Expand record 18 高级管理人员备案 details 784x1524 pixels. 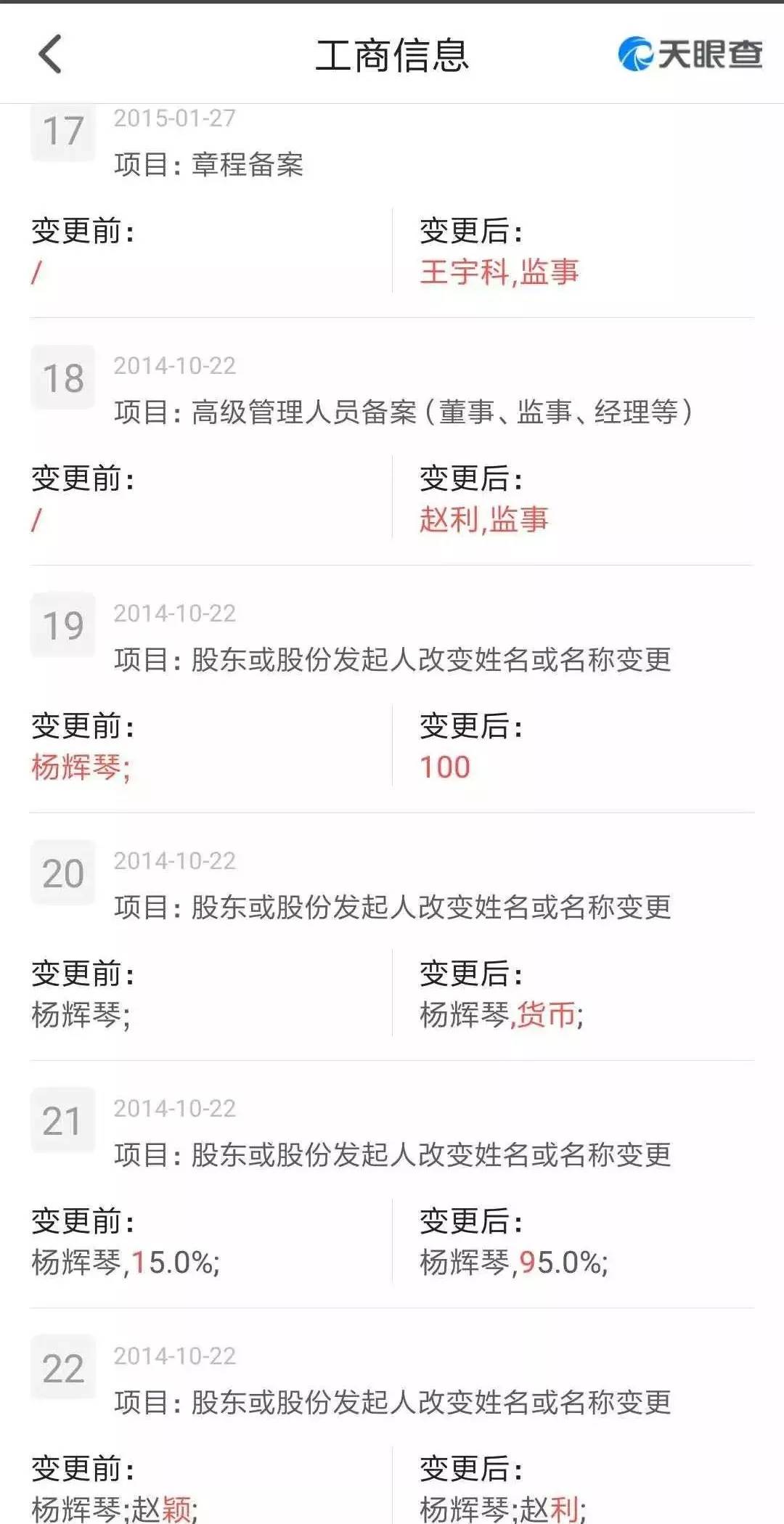pyautogui.click(x=407, y=411)
